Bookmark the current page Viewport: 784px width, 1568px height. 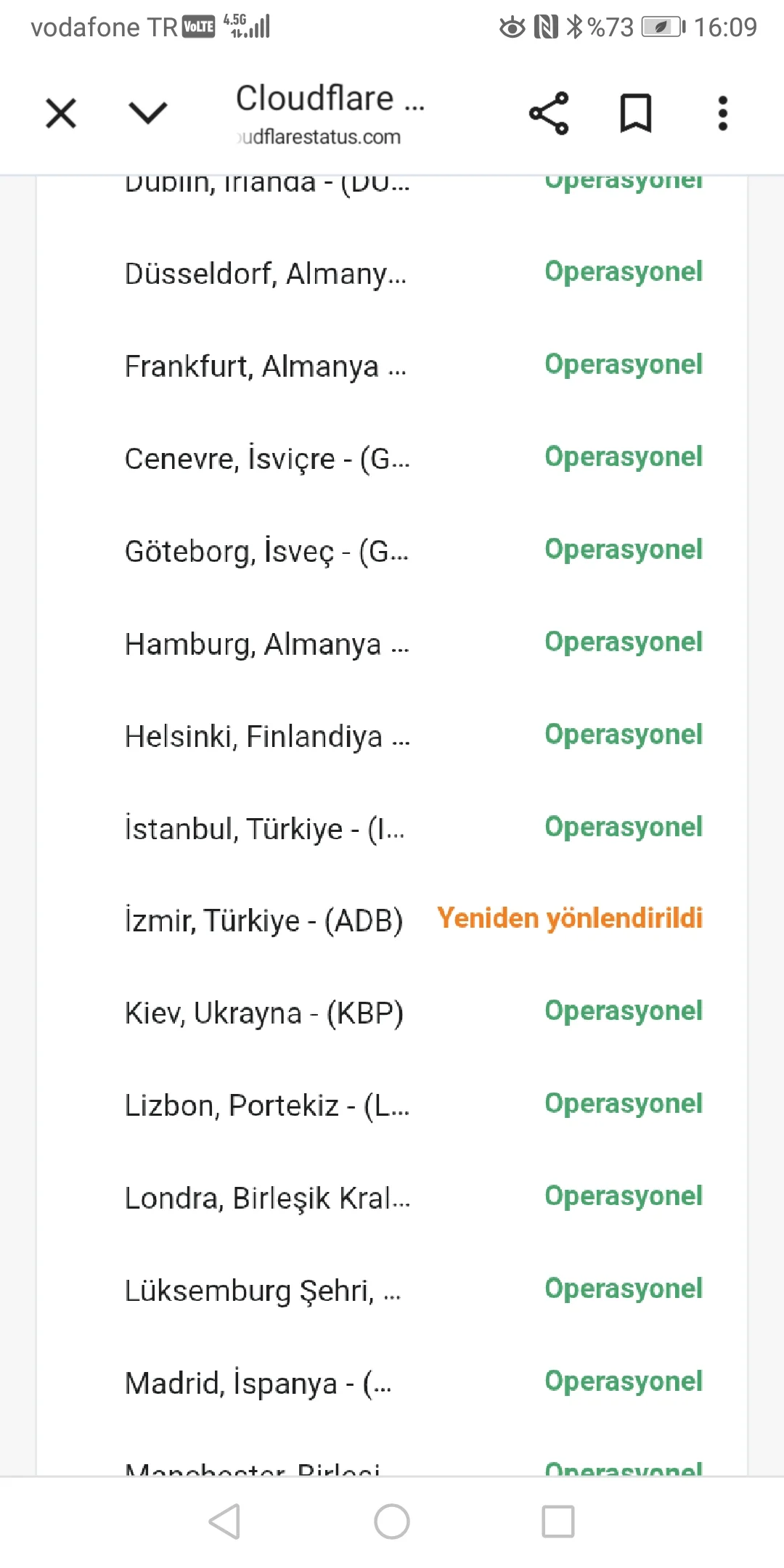635,113
